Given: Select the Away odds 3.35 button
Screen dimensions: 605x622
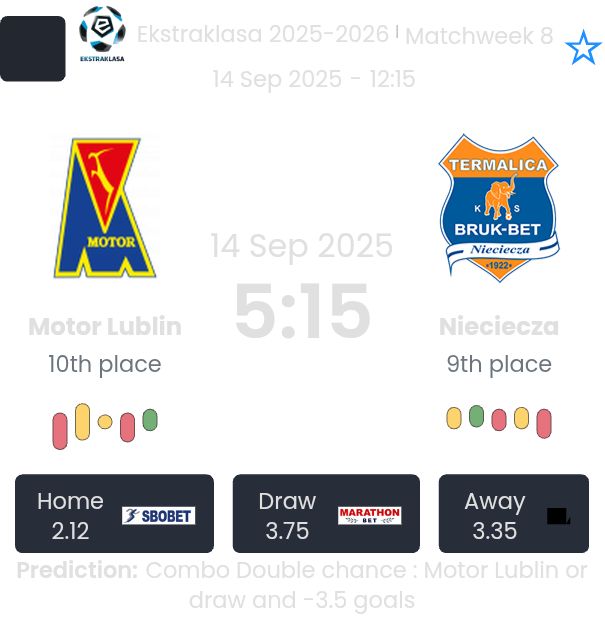Looking at the screenshot, I should 513,514.
